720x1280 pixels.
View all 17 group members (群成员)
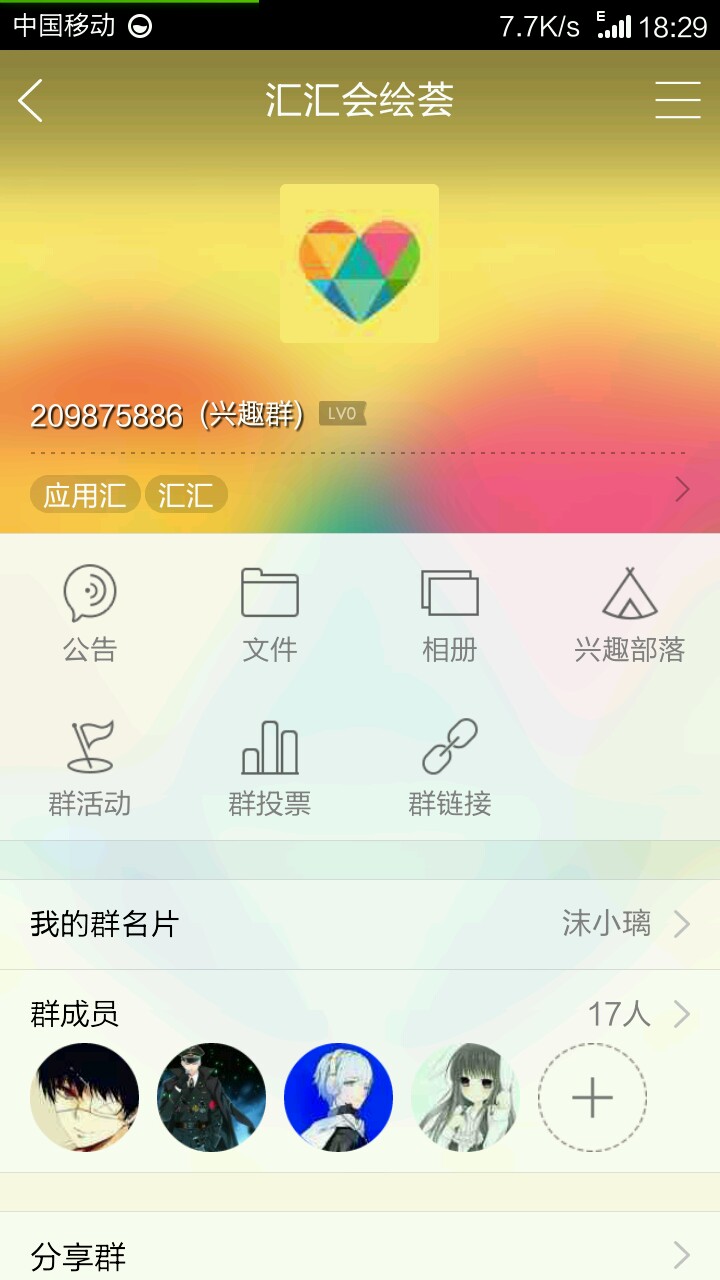360,1014
